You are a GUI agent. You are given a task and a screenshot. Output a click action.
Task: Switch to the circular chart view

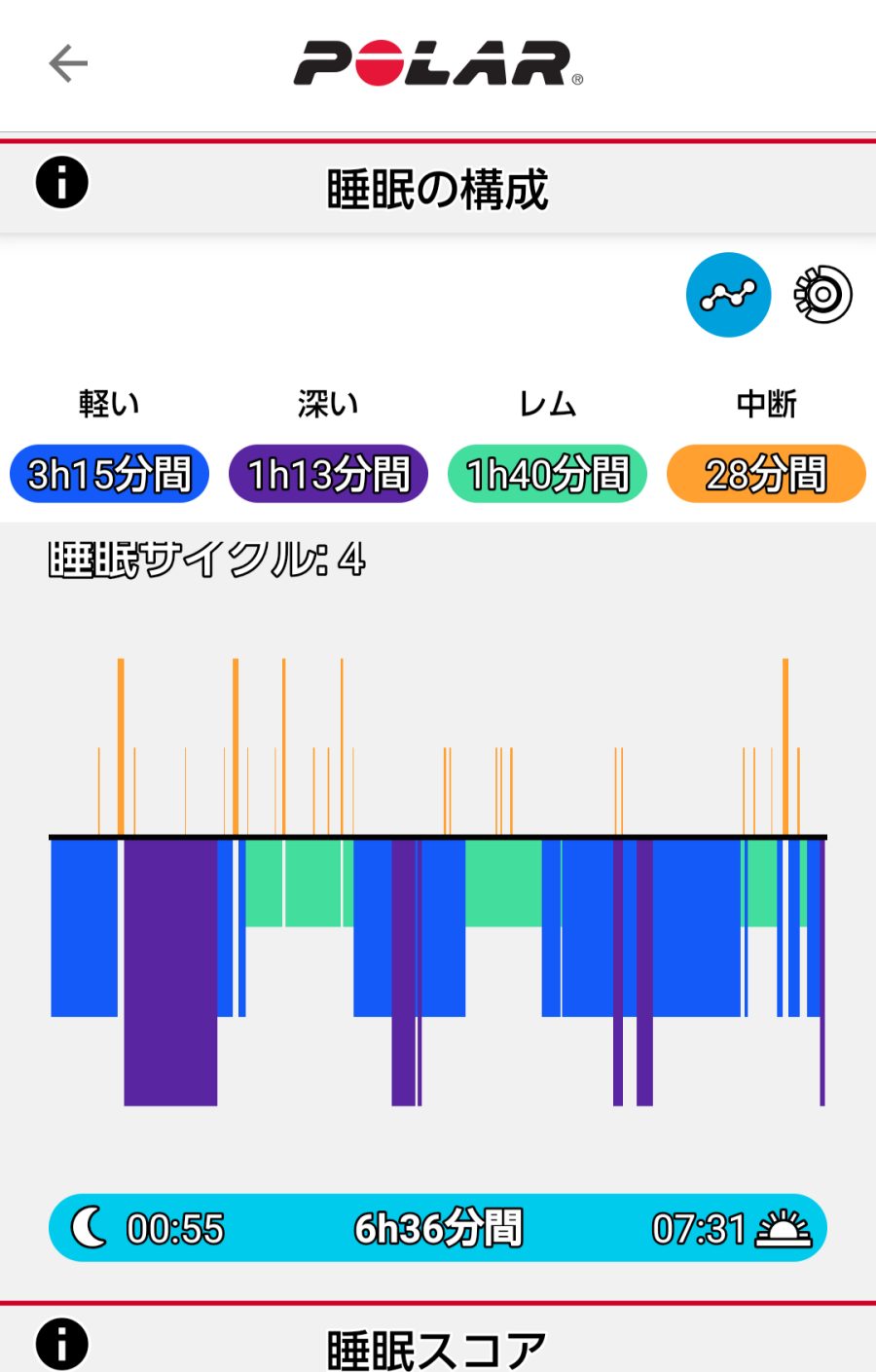[822, 295]
